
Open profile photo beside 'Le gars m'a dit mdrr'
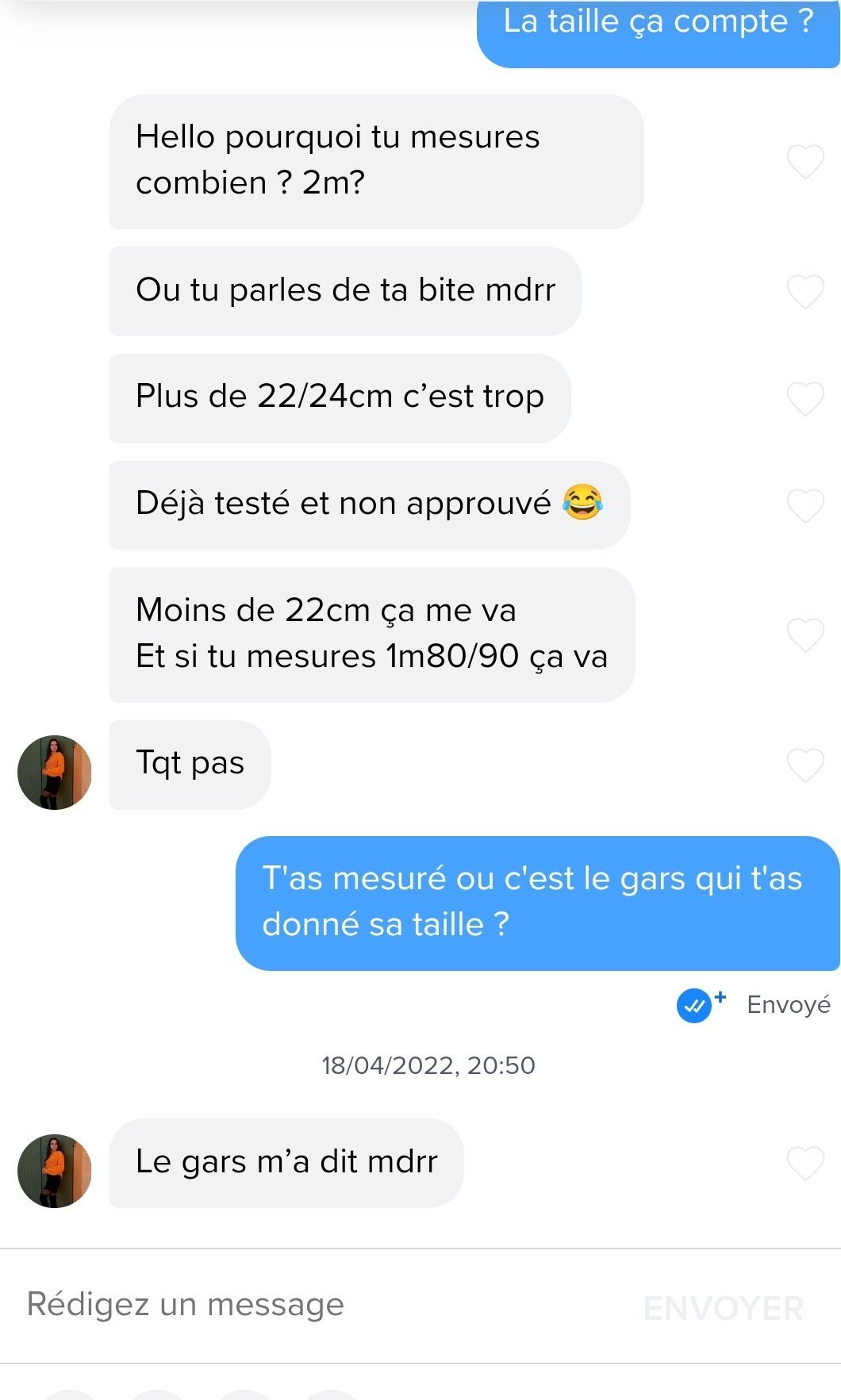(55, 1171)
